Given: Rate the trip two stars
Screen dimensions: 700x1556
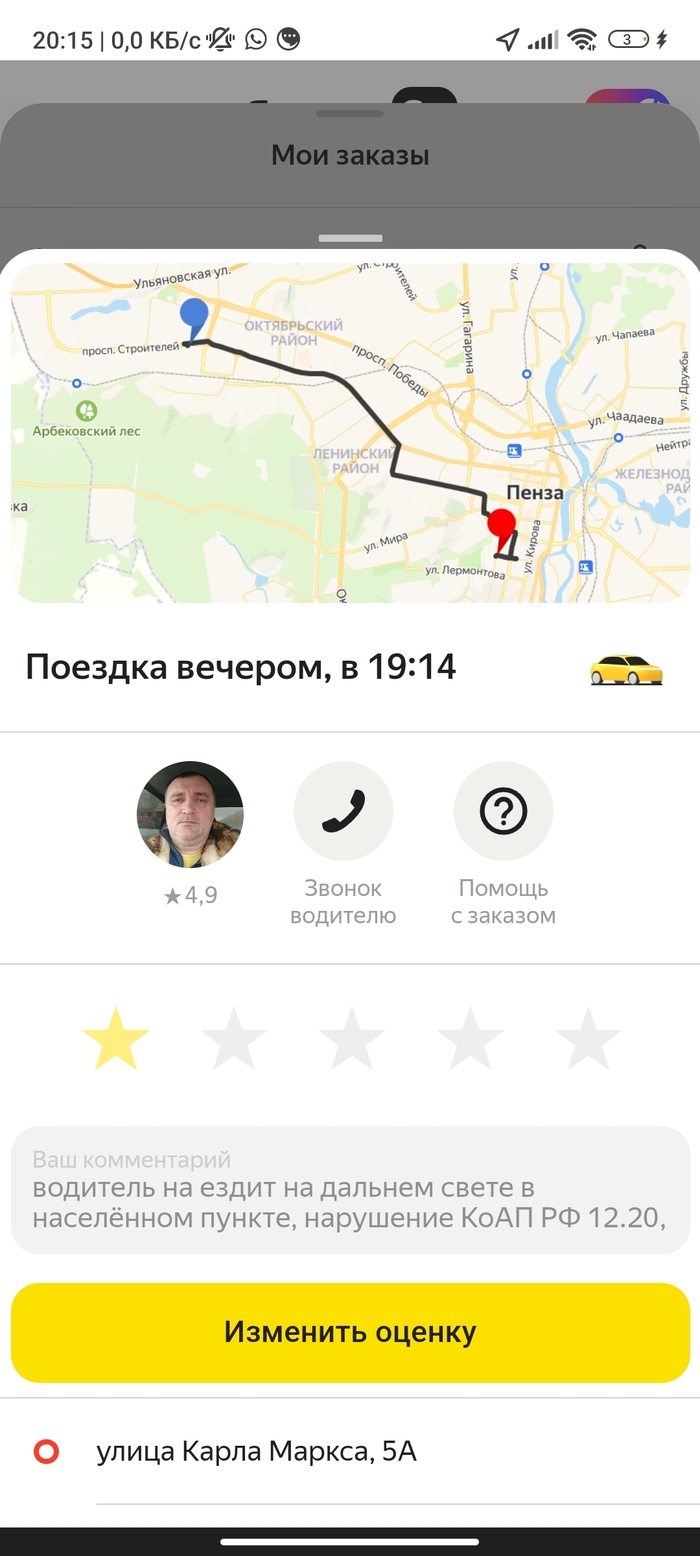Looking at the screenshot, I should click(x=234, y=1039).
